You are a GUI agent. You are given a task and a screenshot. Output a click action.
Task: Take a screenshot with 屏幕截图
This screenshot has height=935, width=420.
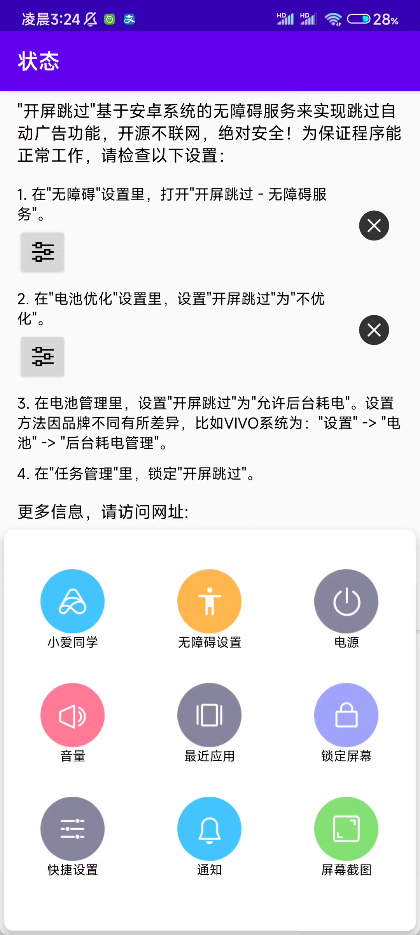(347, 836)
